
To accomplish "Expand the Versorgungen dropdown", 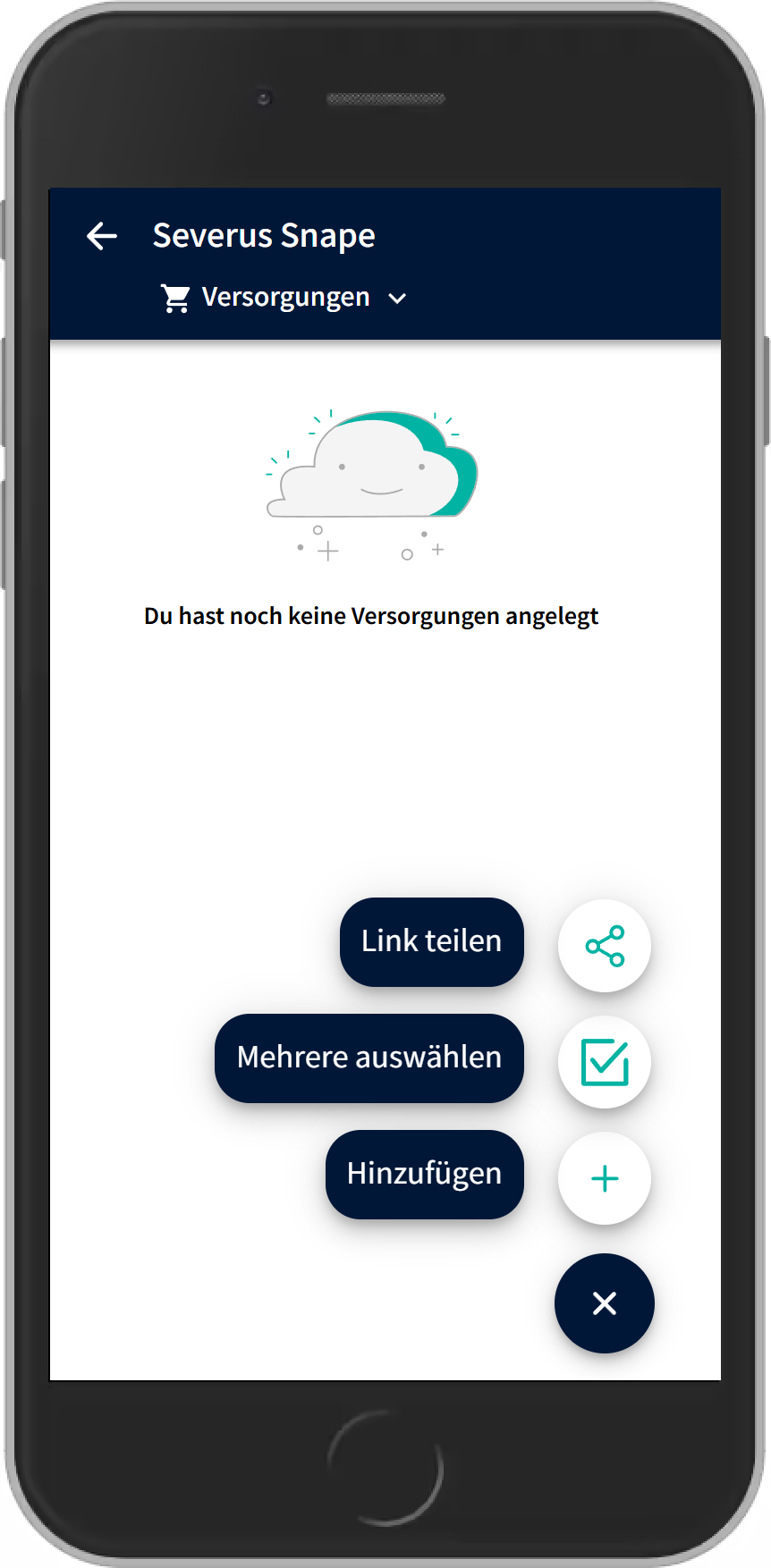I will click(x=284, y=298).
